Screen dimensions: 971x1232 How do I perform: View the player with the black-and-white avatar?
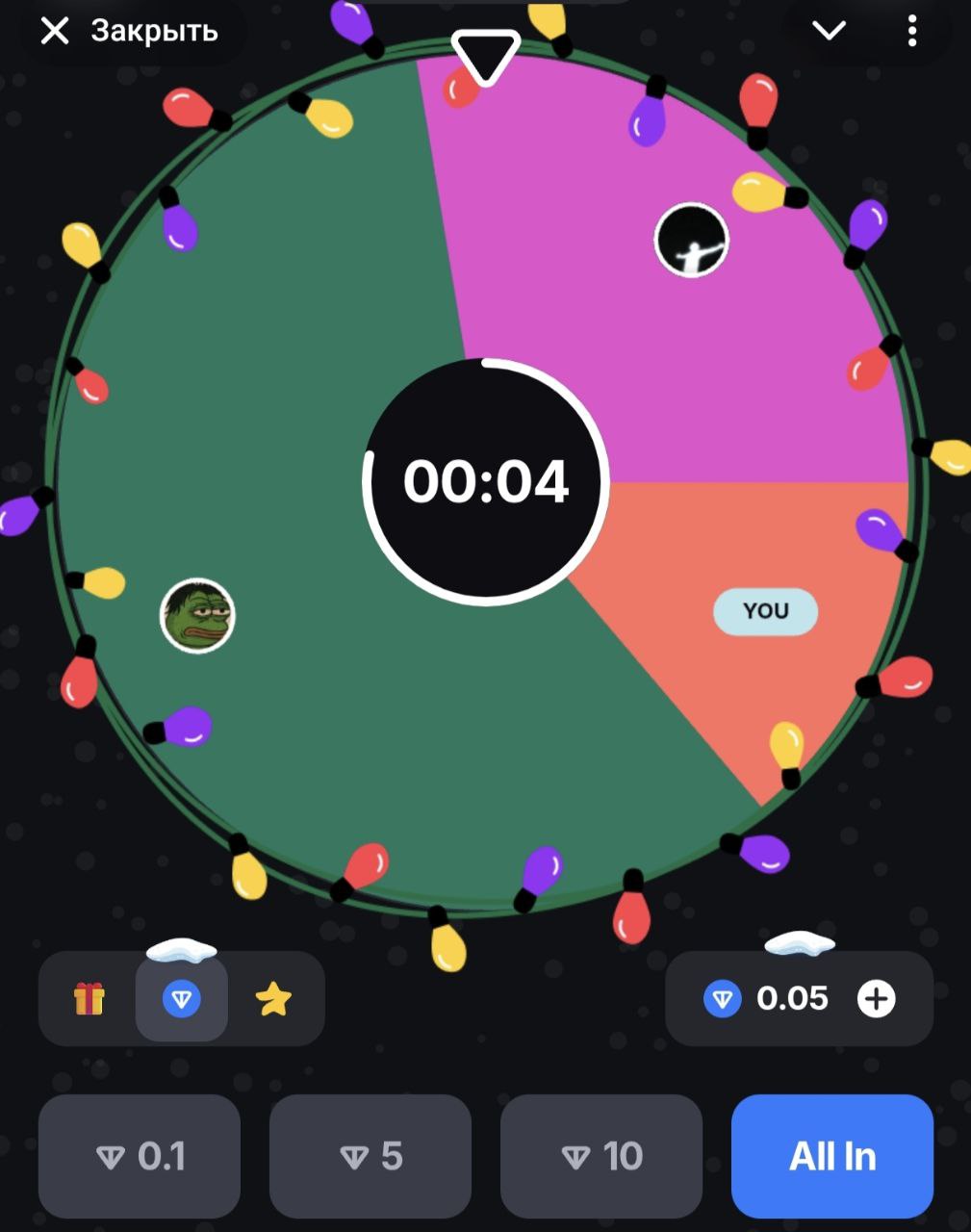pyautogui.click(x=691, y=240)
